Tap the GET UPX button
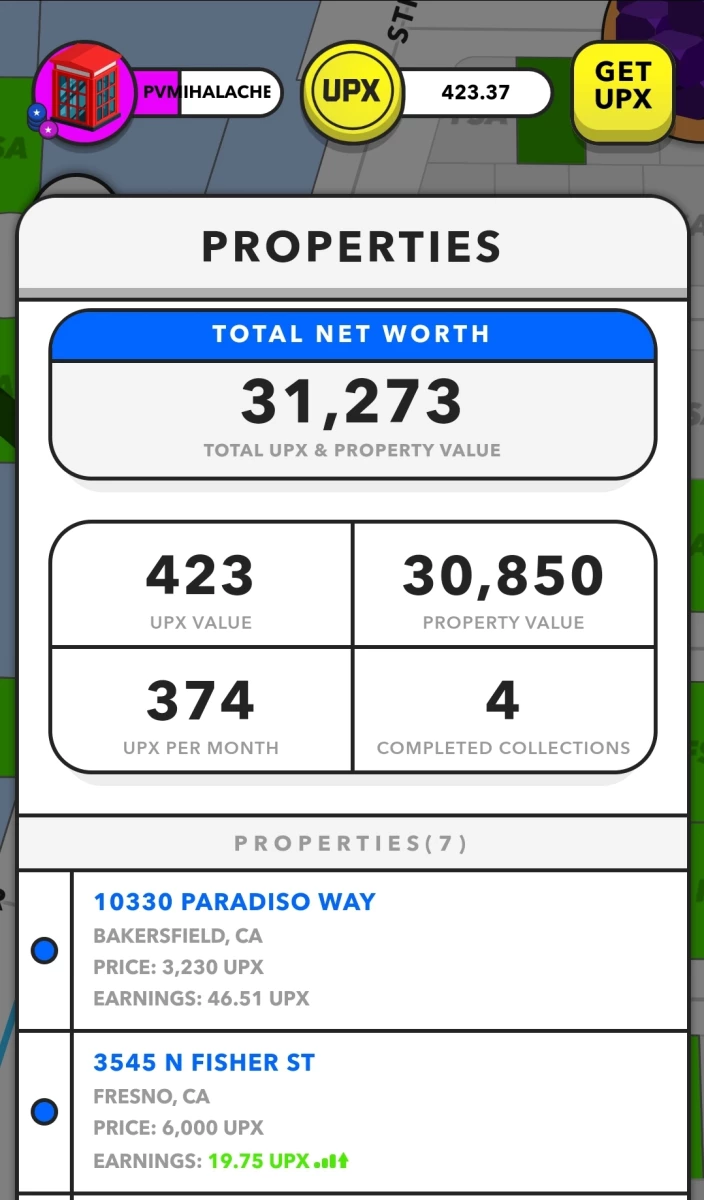The height and width of the screenshot is (1200, 704). tap(623, 90)
